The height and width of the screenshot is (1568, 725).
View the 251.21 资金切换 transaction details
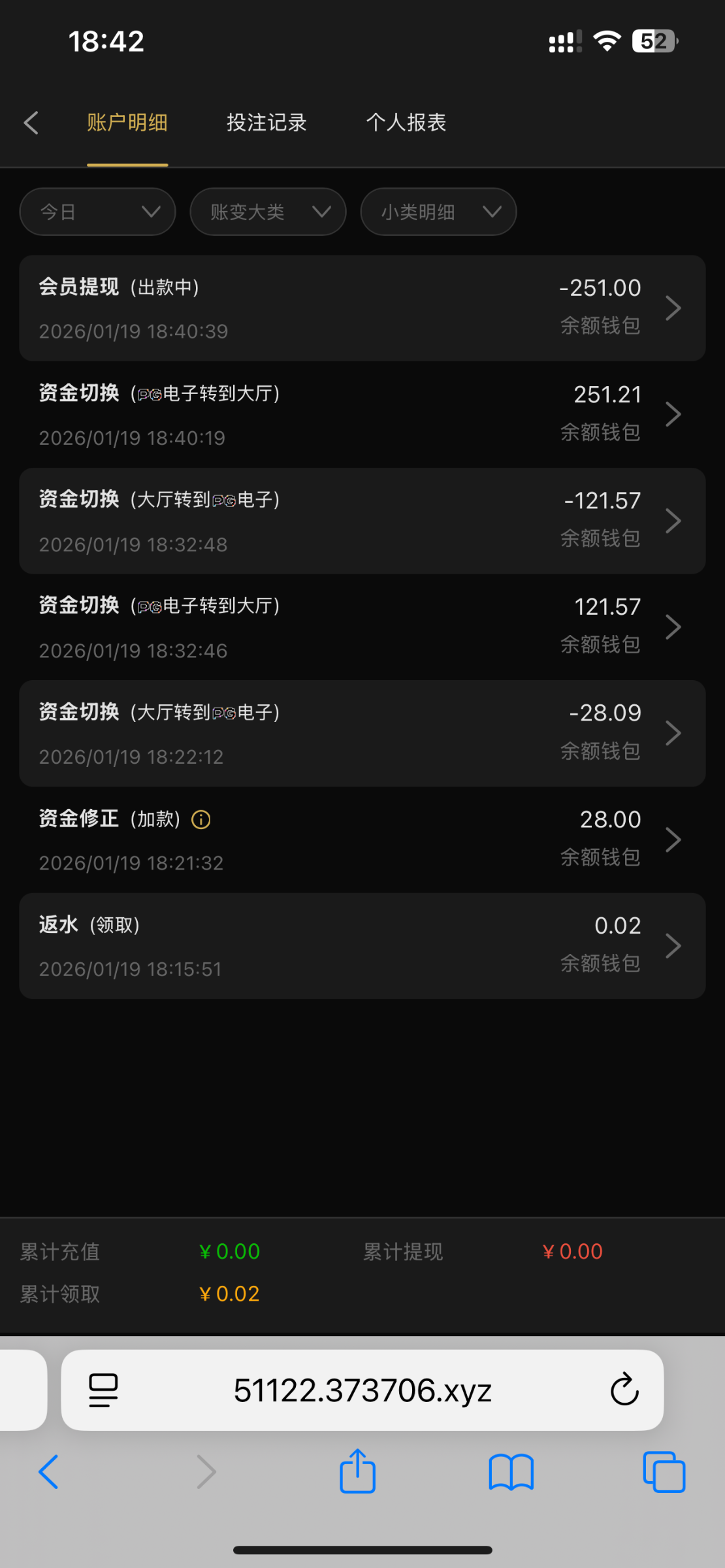coord(362,415)
